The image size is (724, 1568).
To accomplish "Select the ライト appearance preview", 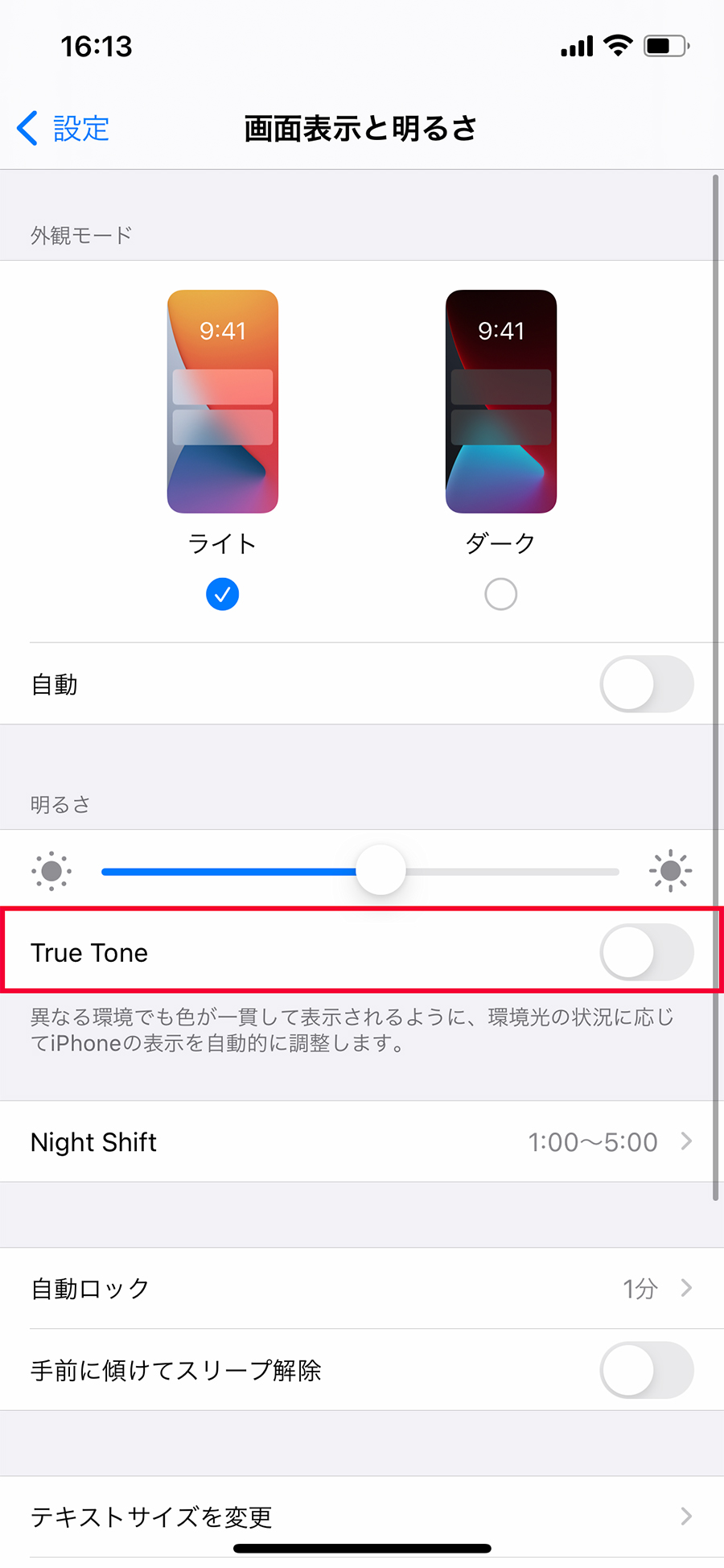I will (x=223, y=401).
